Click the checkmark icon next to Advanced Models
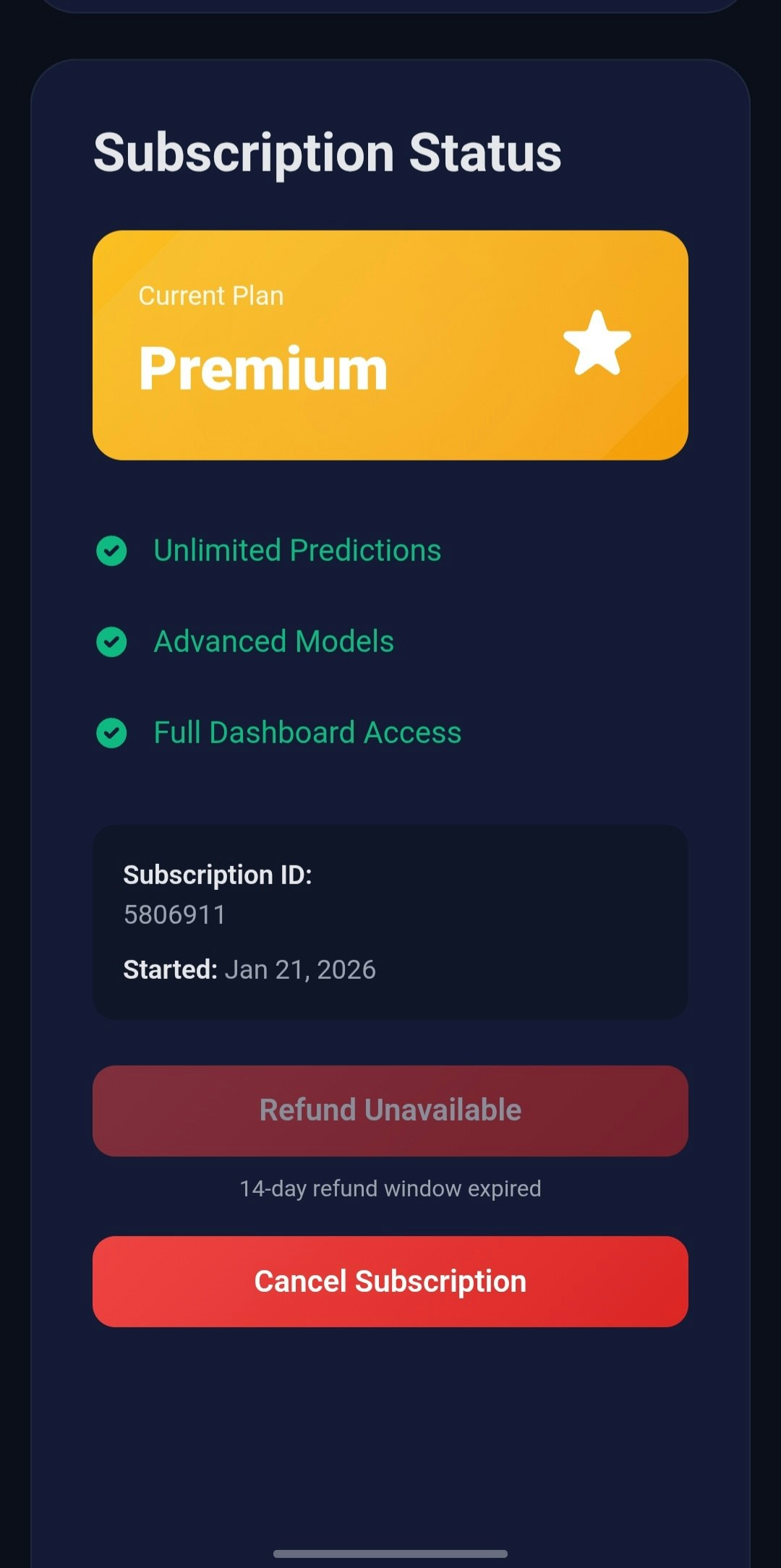 [x=111, y=642]
